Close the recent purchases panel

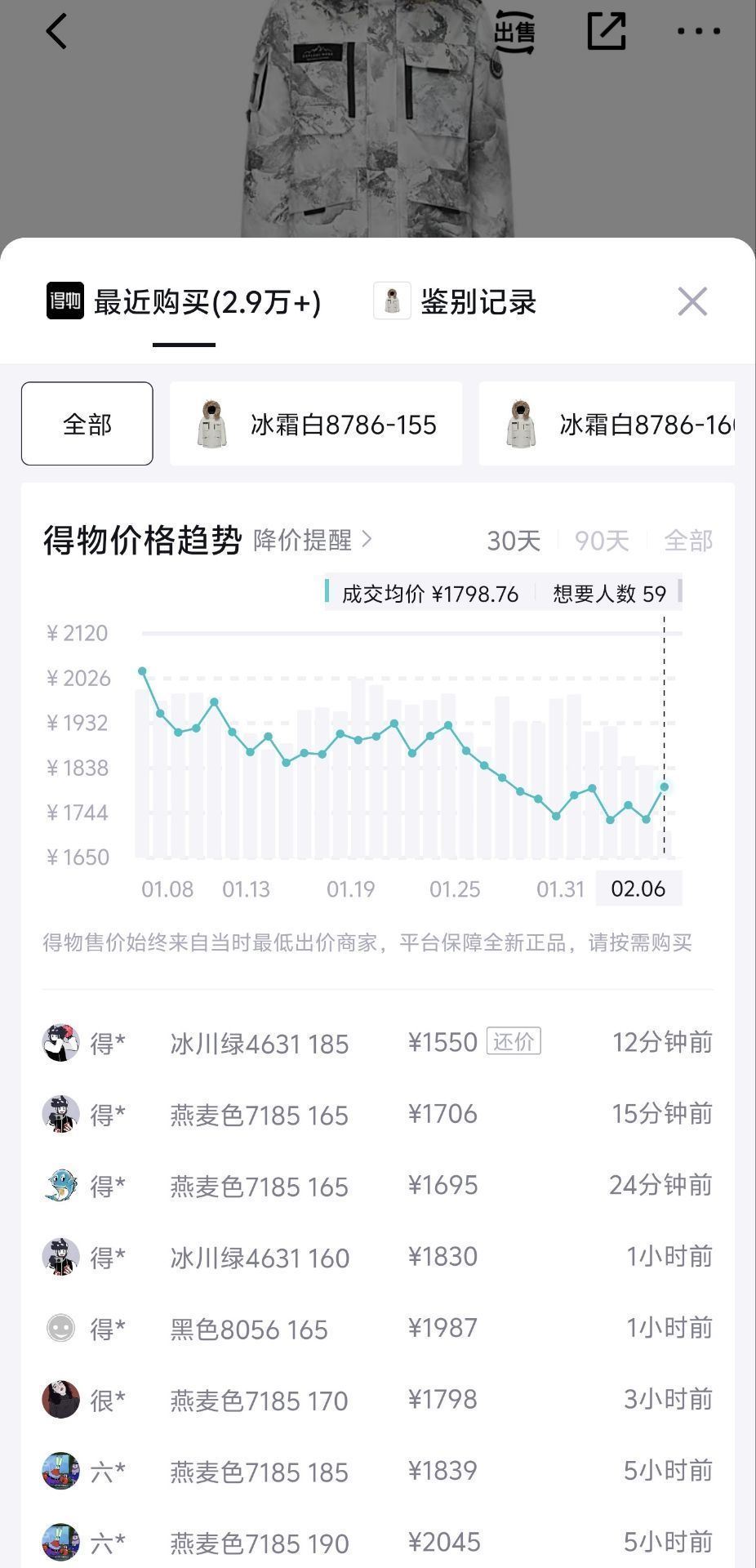pyautogui.click(x=692, y=302)
